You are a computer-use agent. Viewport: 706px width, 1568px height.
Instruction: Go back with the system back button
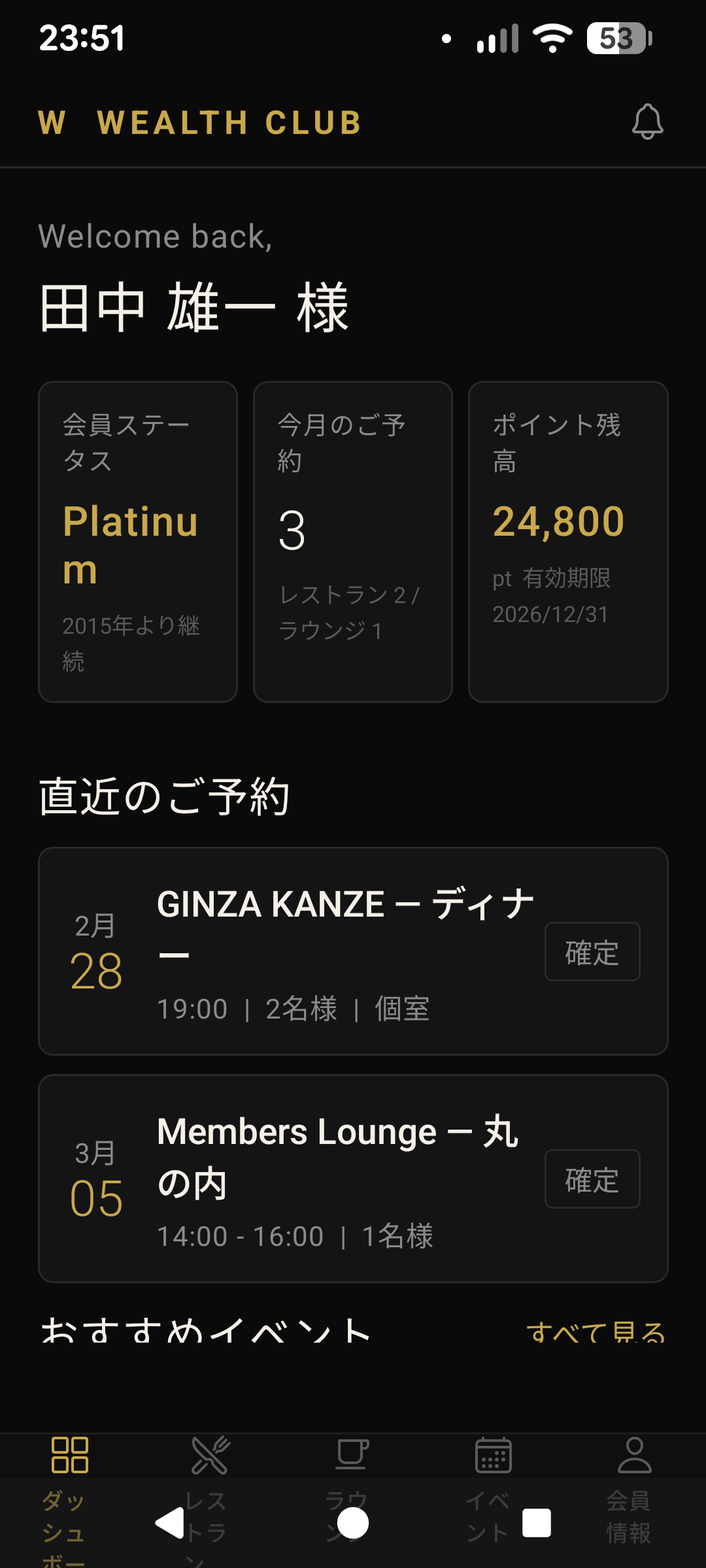click(x=170, y=1524)
